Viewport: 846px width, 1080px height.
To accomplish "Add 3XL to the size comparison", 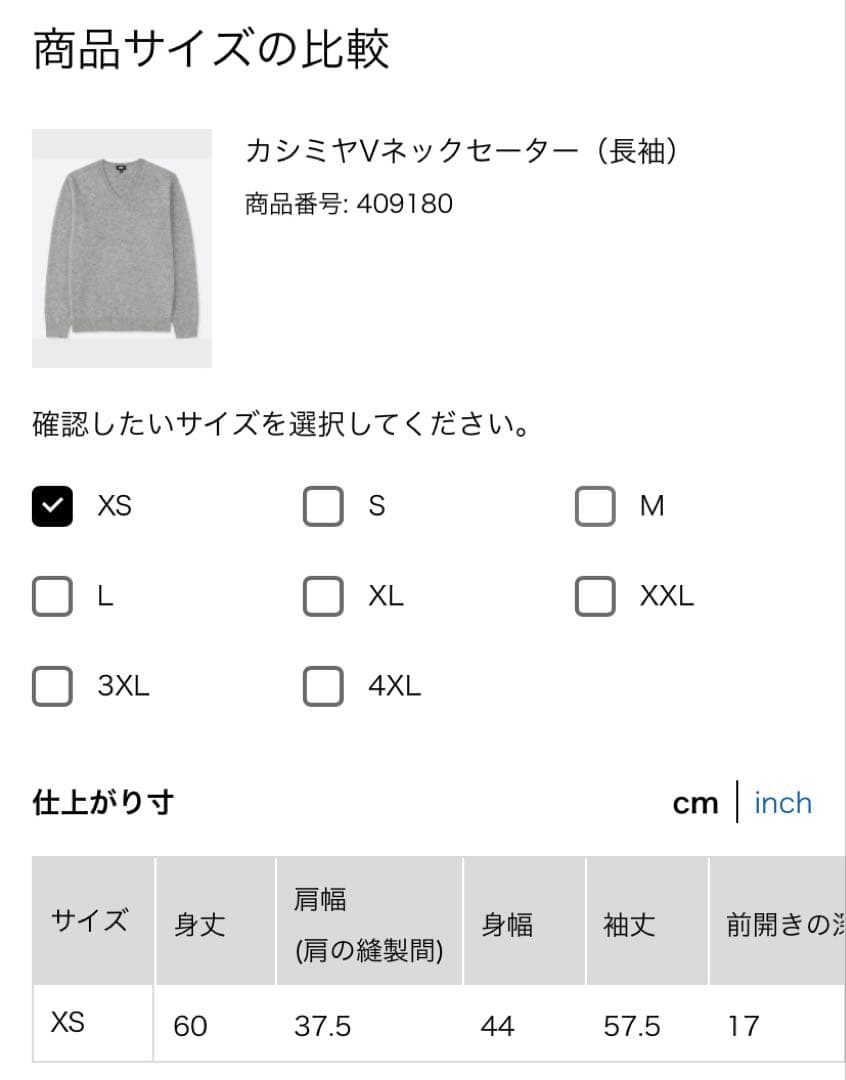I will click(53, 686).
